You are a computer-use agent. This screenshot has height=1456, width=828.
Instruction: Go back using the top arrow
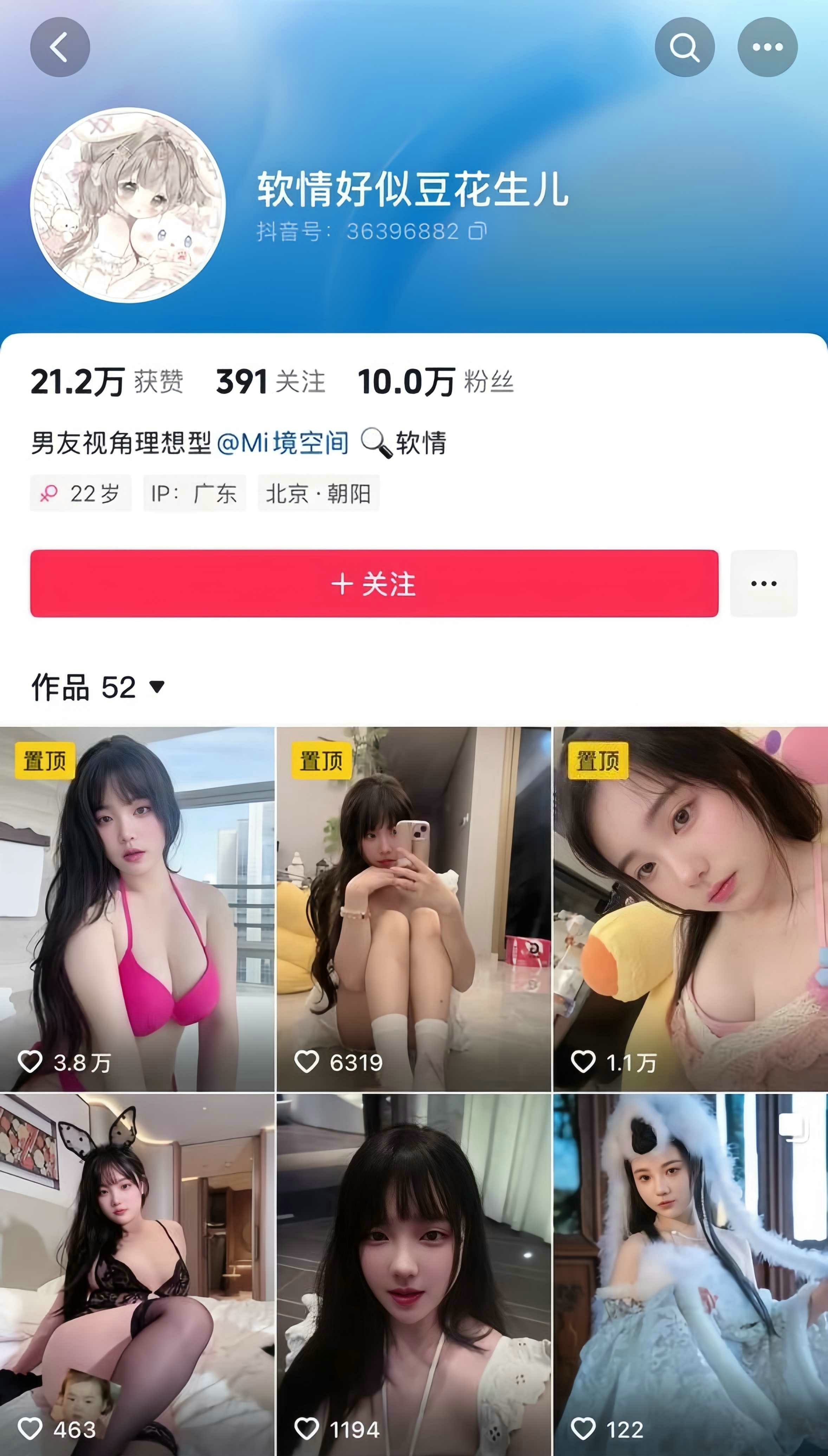click(x=60, y=47)
